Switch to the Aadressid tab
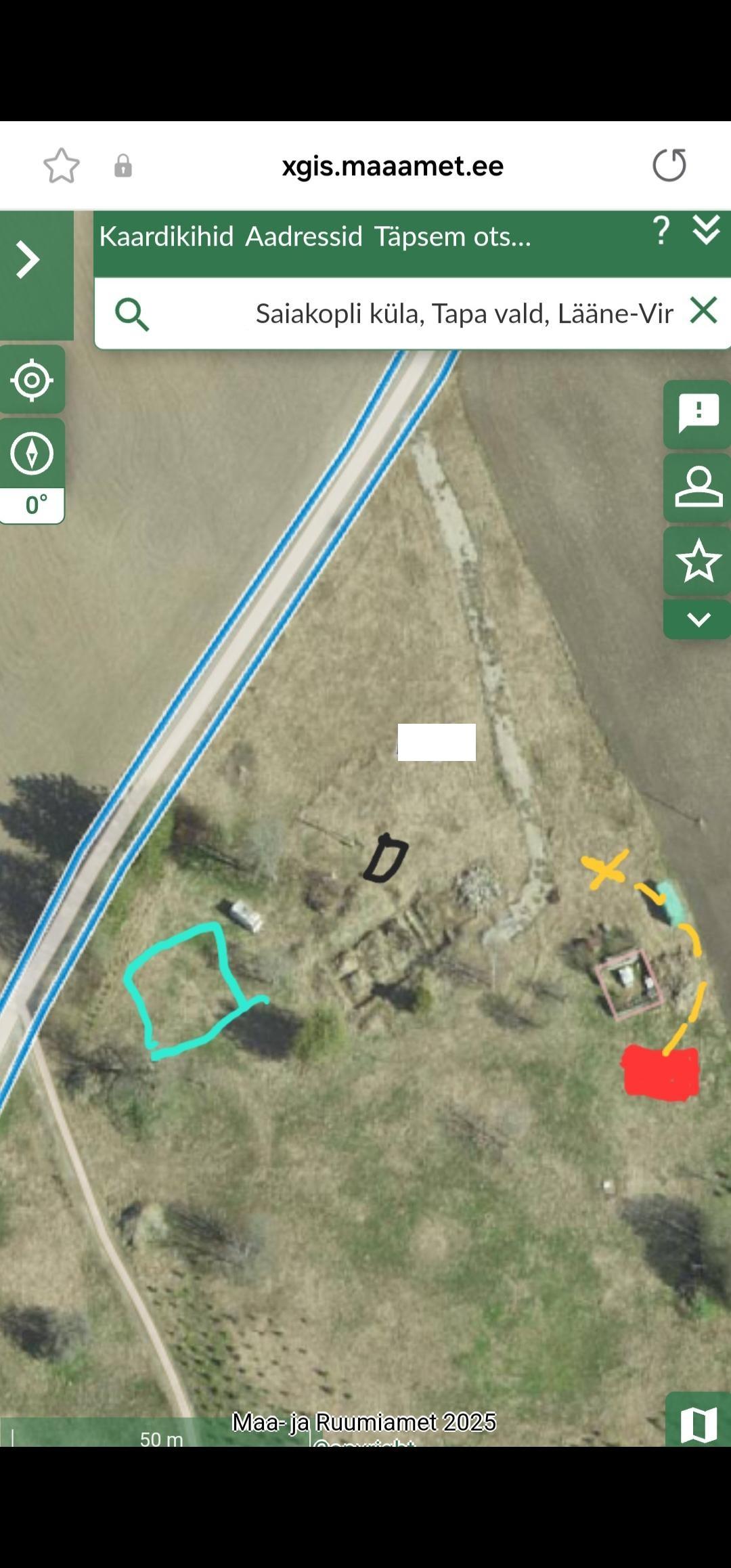The width and height of the screenshot is (731, 1568). 304,237
